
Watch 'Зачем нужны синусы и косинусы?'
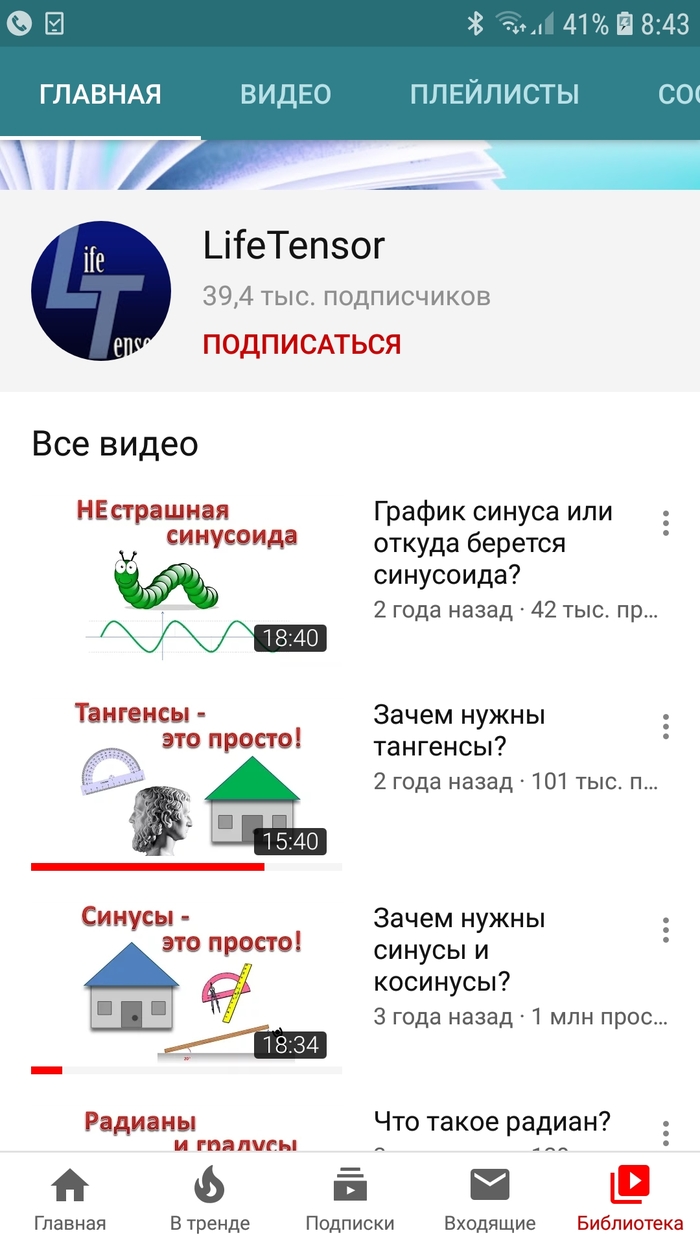tap(458, 949)
